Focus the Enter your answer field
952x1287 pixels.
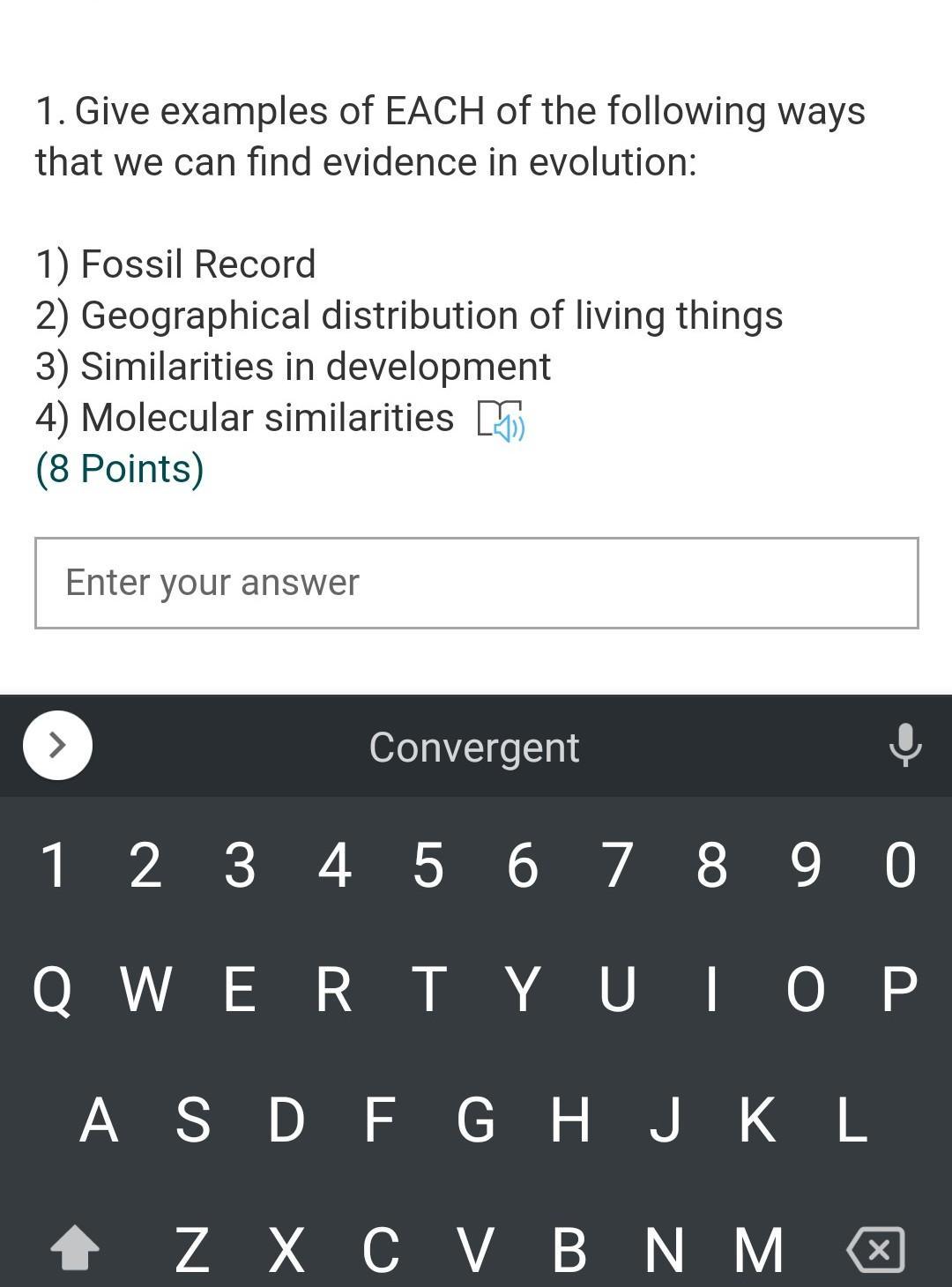[476, 583]
